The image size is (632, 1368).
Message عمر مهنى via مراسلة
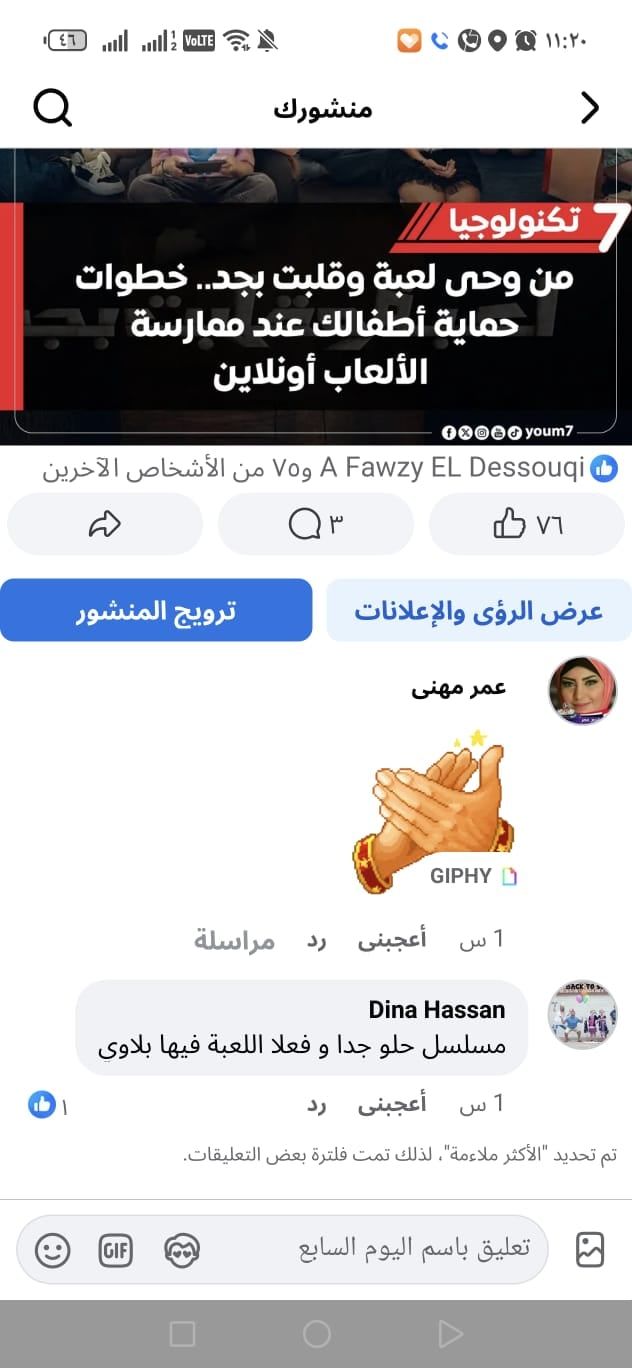pos(234,940)
